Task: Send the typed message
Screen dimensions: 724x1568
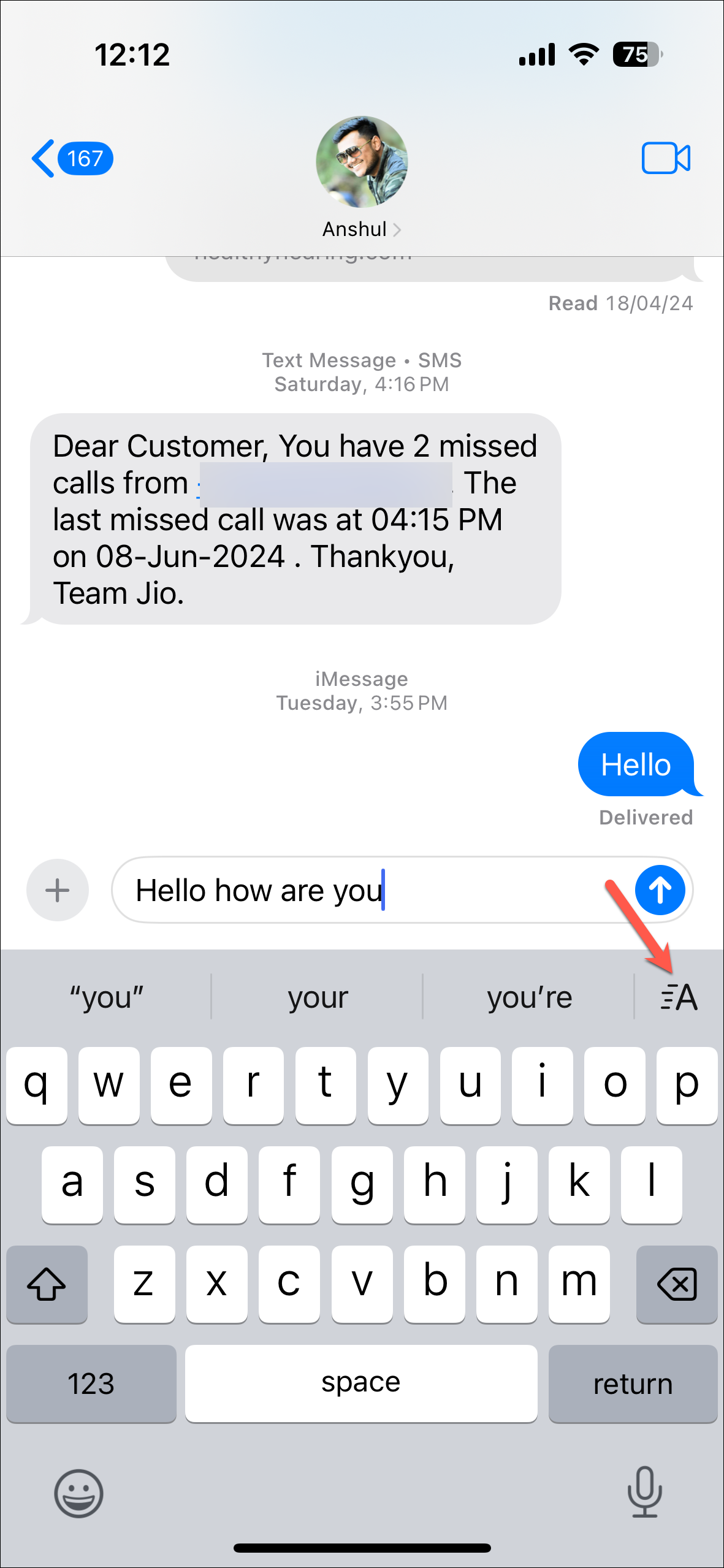Action: (x=660, y=890)
